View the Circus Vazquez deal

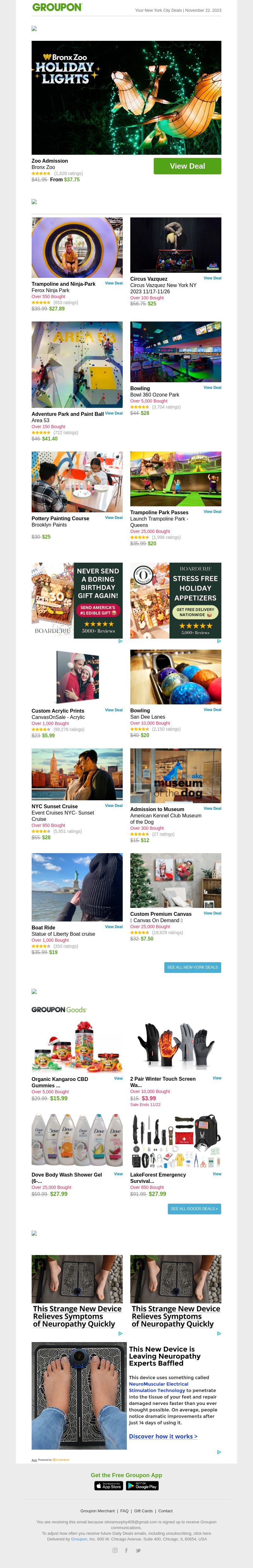pos(212,278)
